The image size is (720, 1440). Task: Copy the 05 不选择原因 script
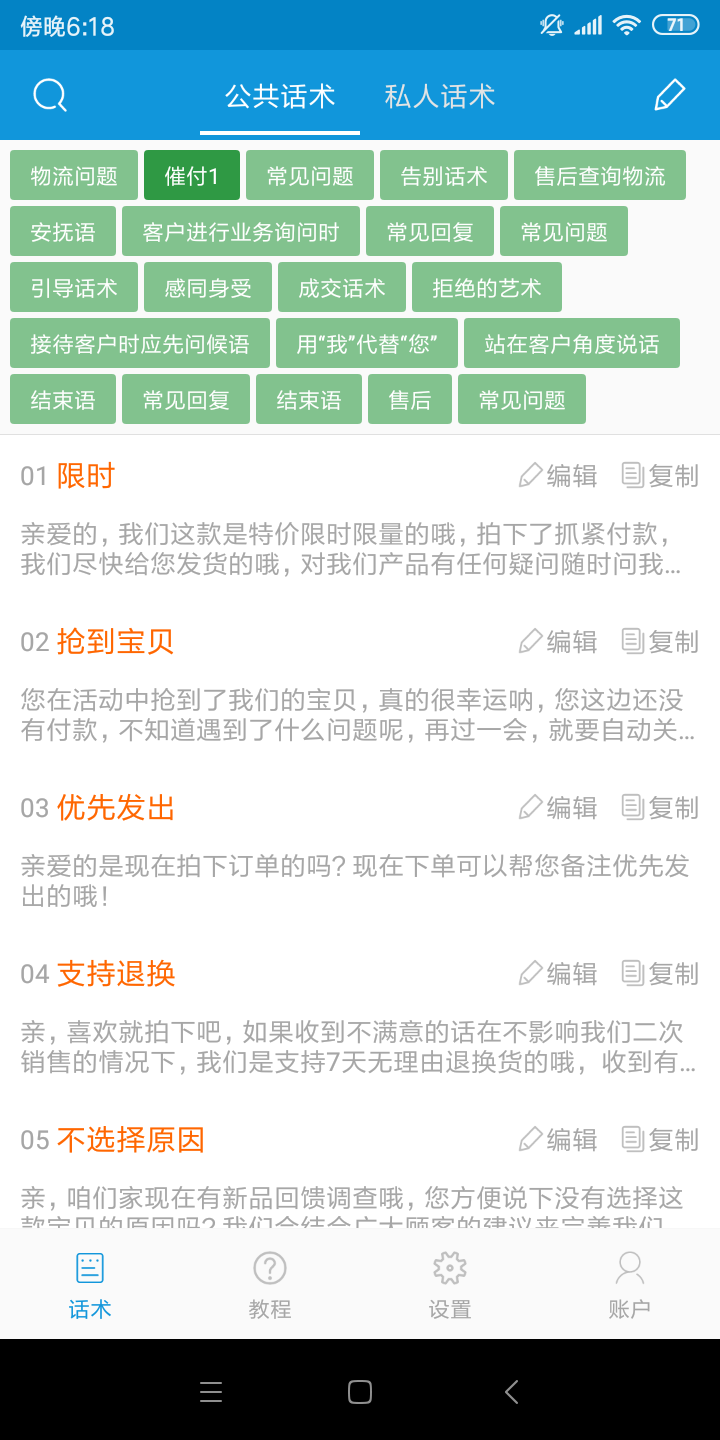(660, 1140)
